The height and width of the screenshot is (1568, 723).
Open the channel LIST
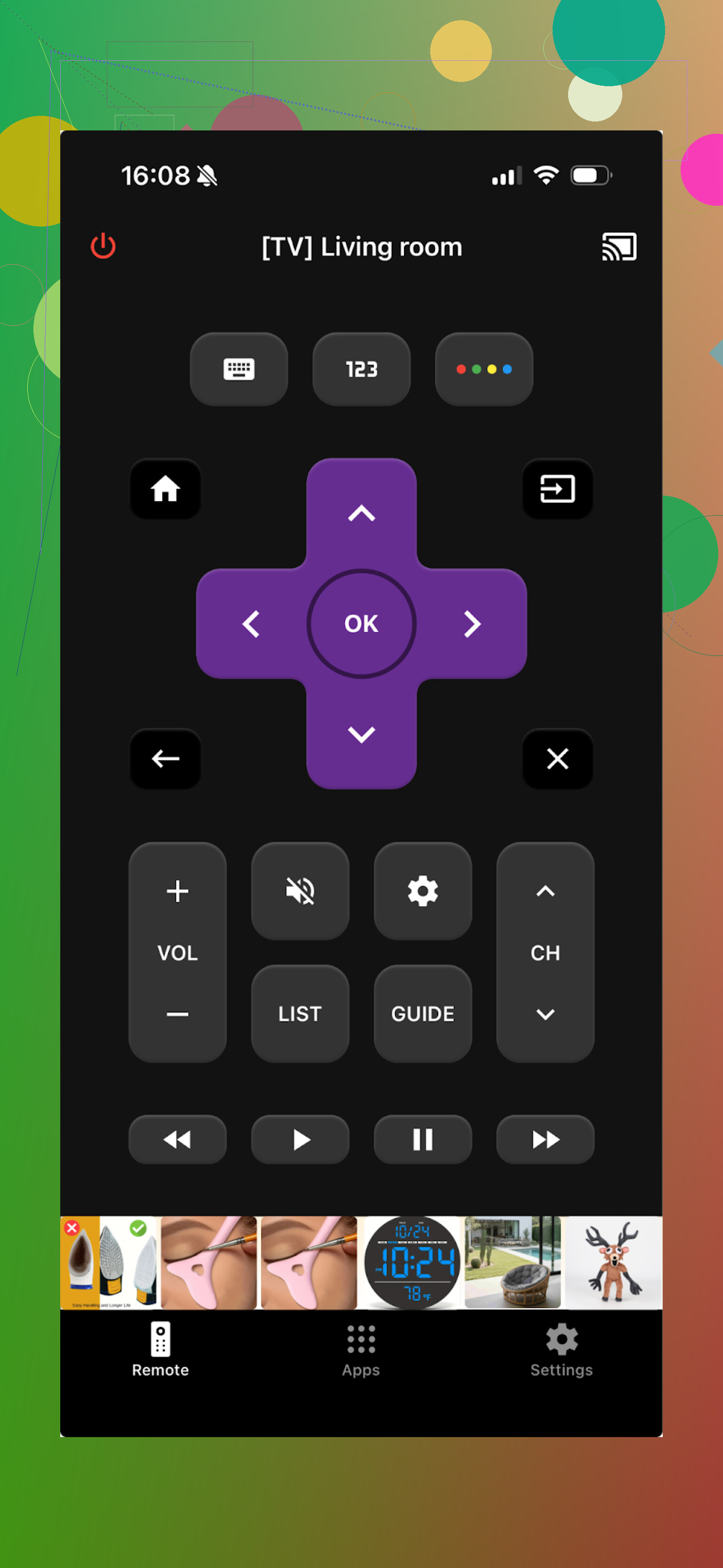(x=300, y=1013)
